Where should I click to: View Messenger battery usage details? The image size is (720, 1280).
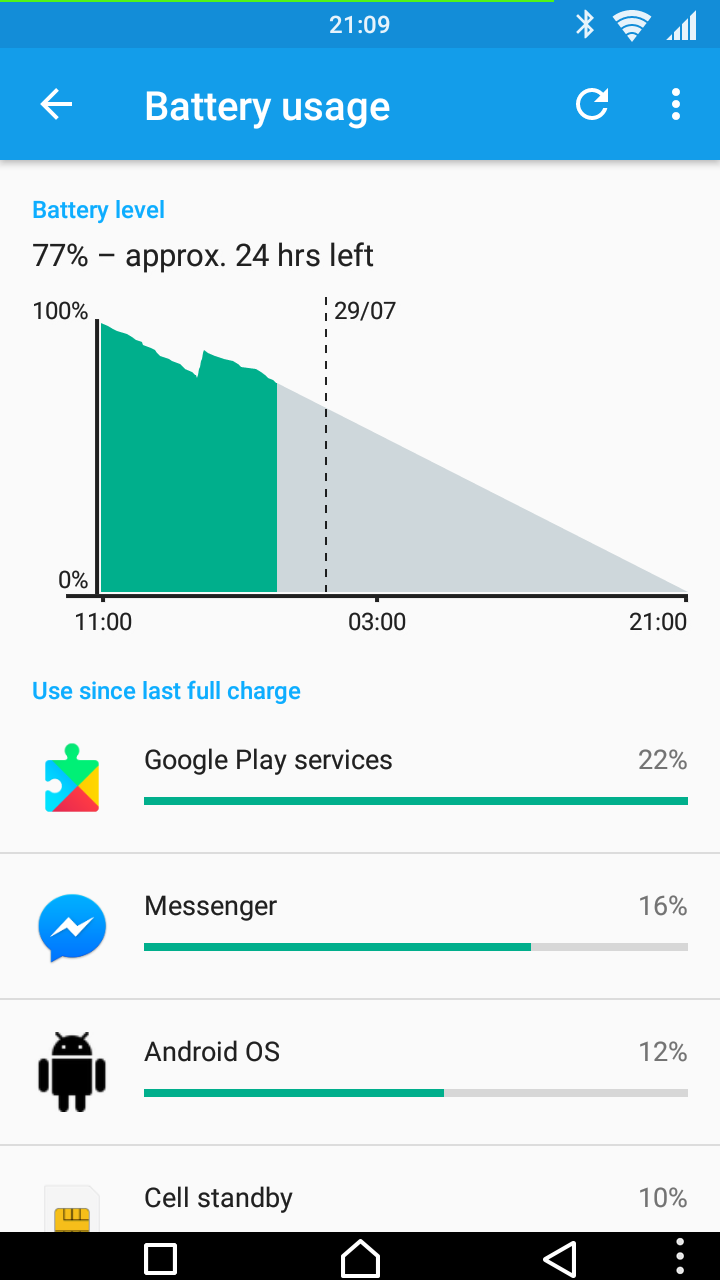pyautogui.click(x=360, y=926)
